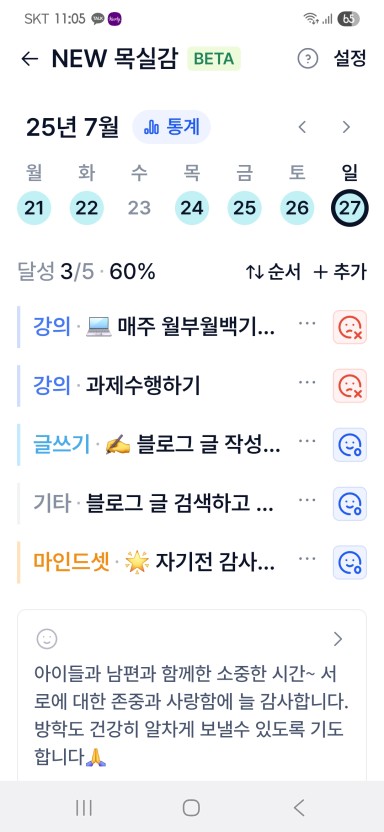The width and height of the screenshot is (384, 832).
Task: Tap 순서 to reorder goals
Action: click(273, 272)
